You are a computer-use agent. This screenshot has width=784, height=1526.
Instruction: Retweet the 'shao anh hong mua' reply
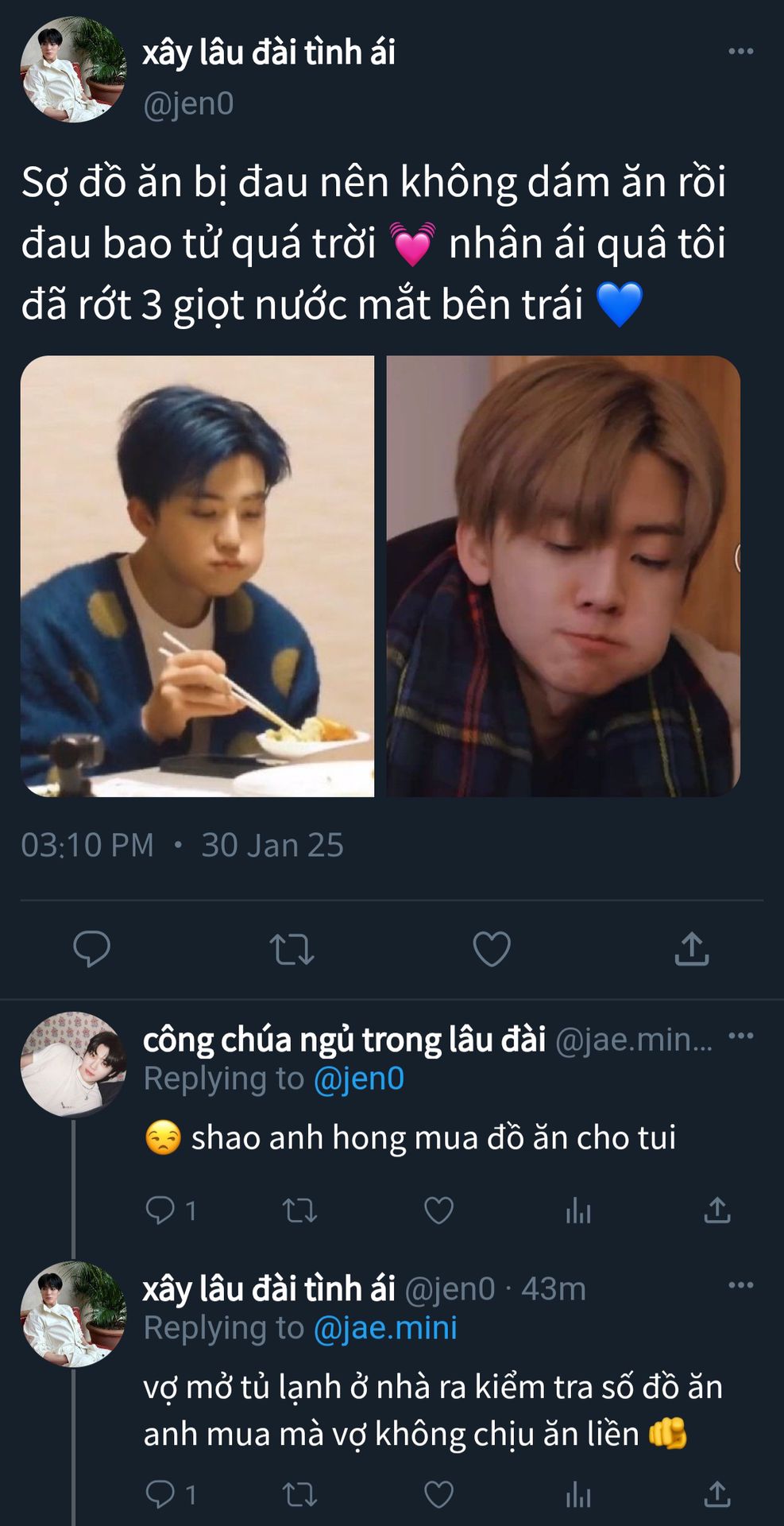[x=299, y=1210]
